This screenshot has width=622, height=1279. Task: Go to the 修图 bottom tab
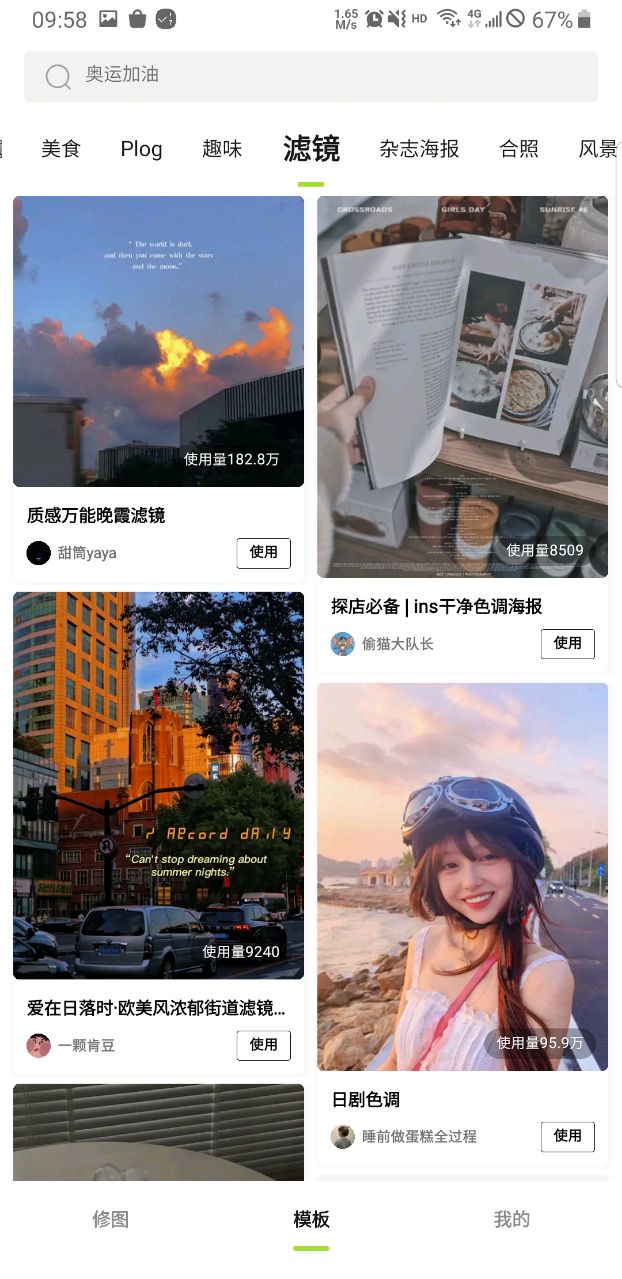click(x=110, y=1219)
